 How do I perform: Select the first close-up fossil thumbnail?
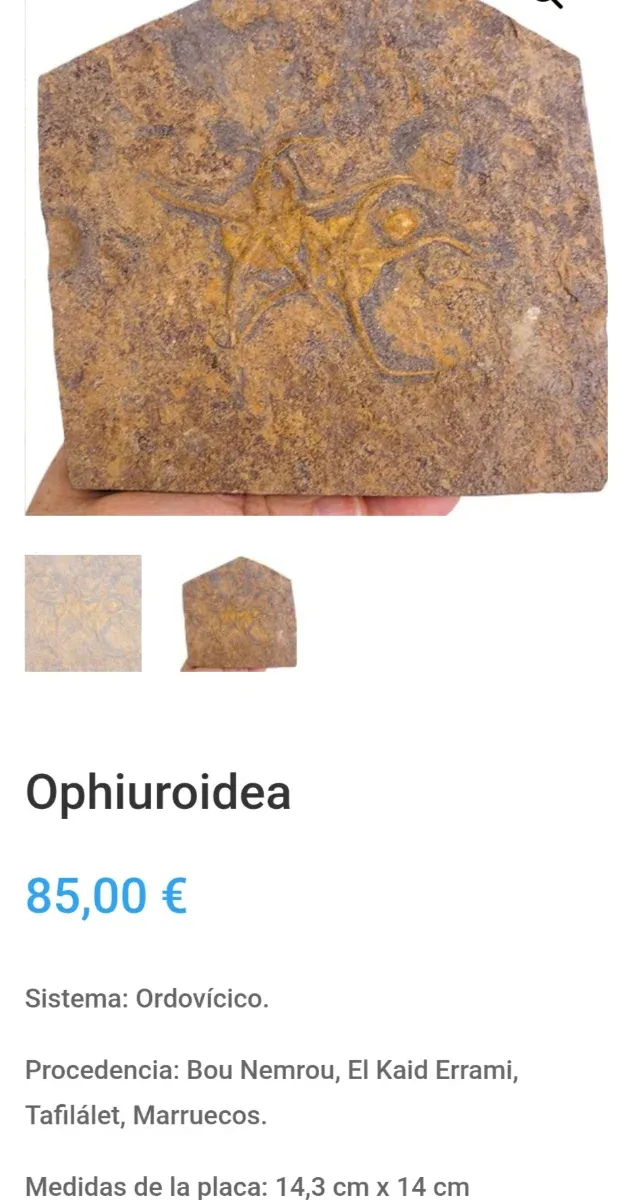click(83, 613)
